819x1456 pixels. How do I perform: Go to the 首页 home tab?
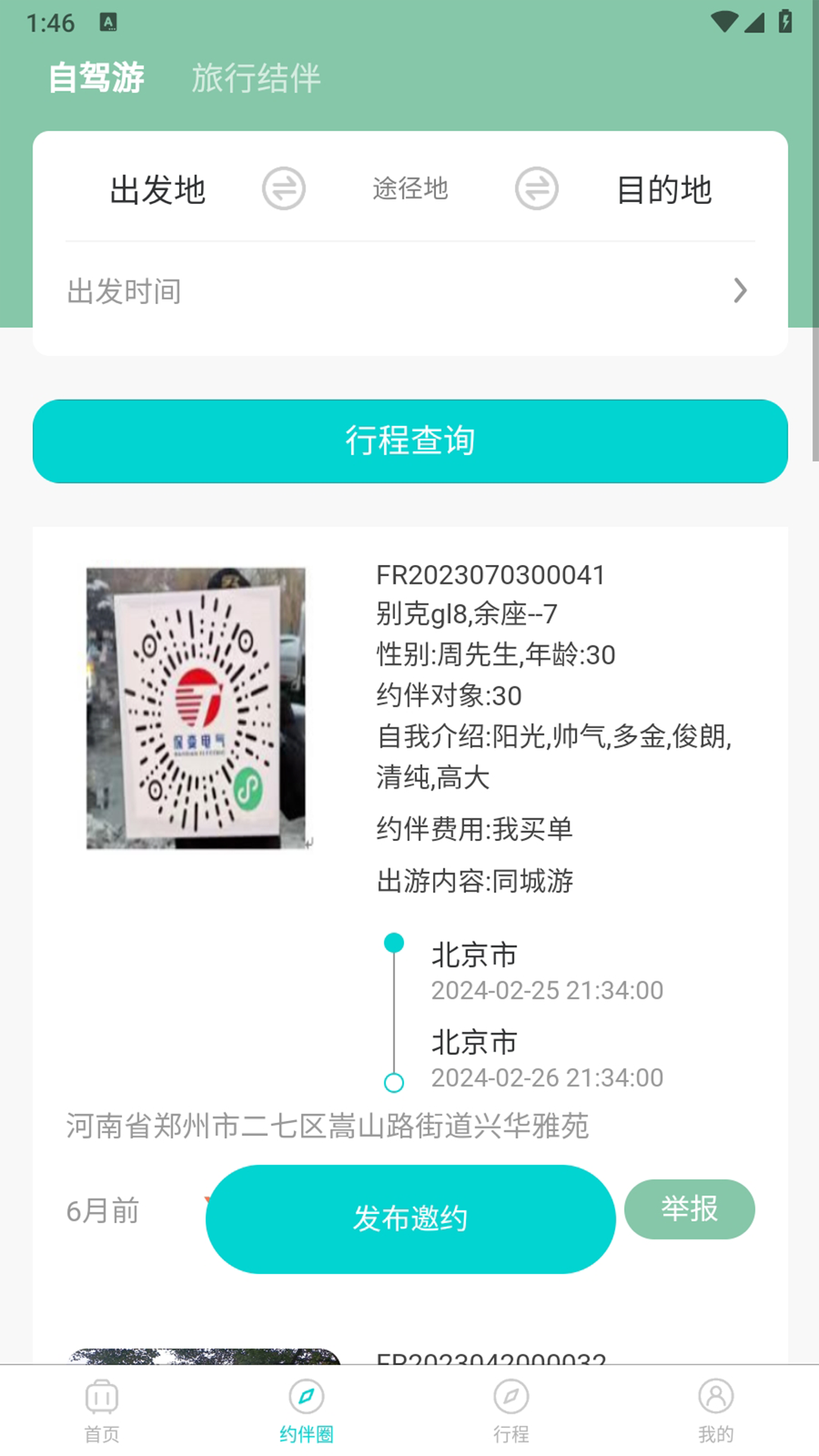tap(102, 1412)
